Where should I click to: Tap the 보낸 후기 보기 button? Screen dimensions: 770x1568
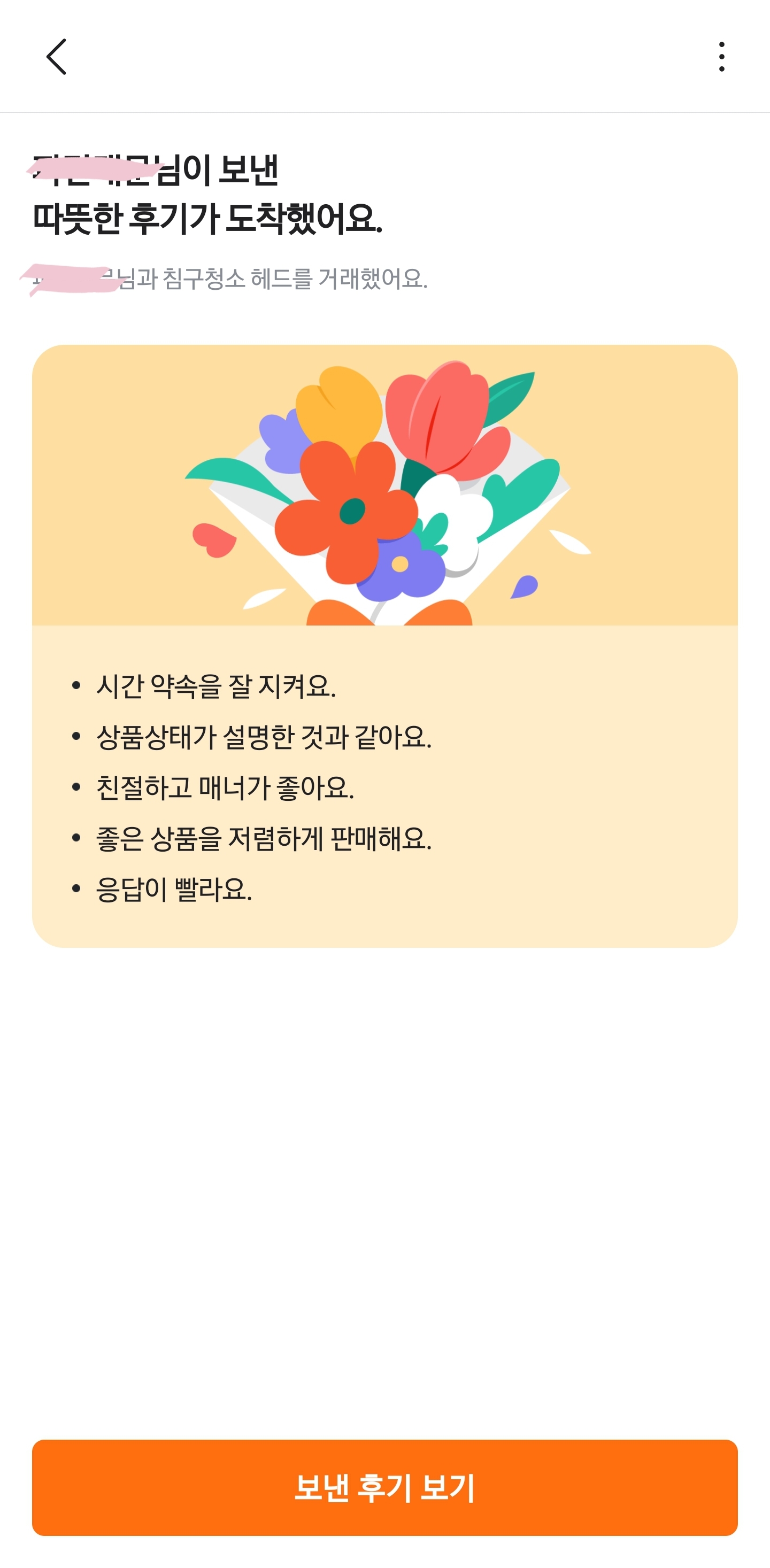pos(384,1487)
